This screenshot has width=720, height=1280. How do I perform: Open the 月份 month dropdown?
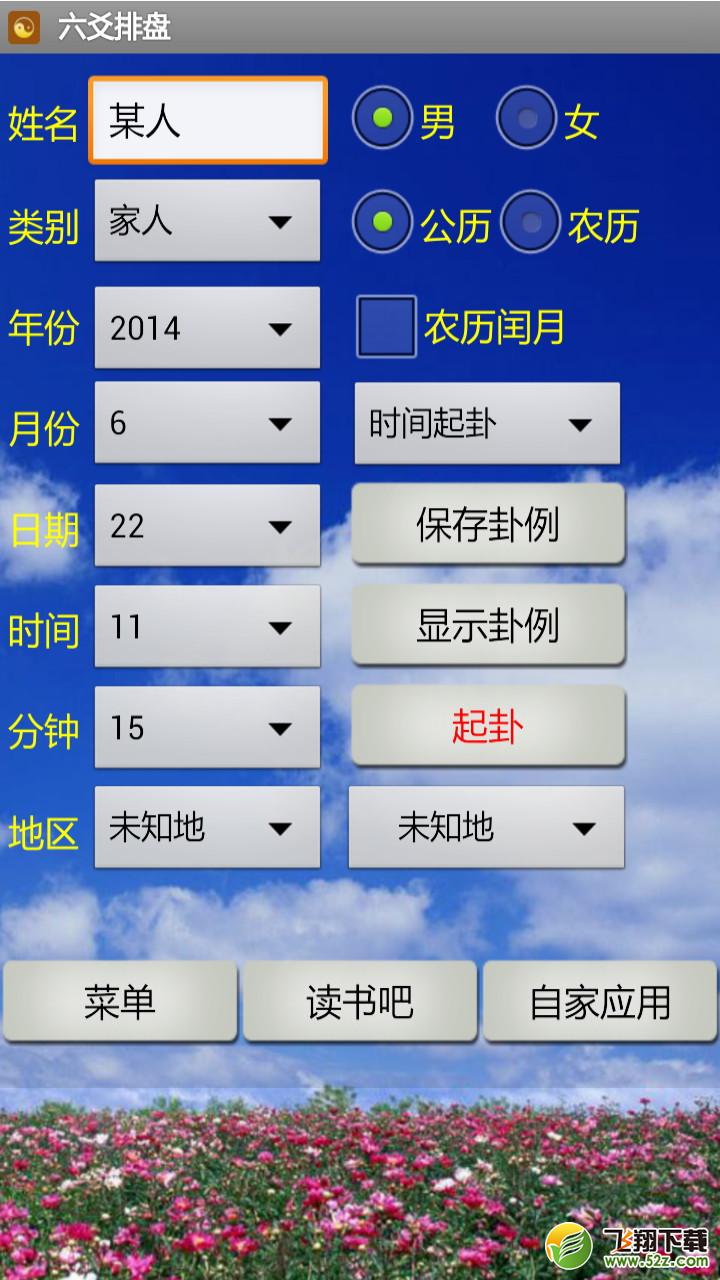[x=207, y=423]
